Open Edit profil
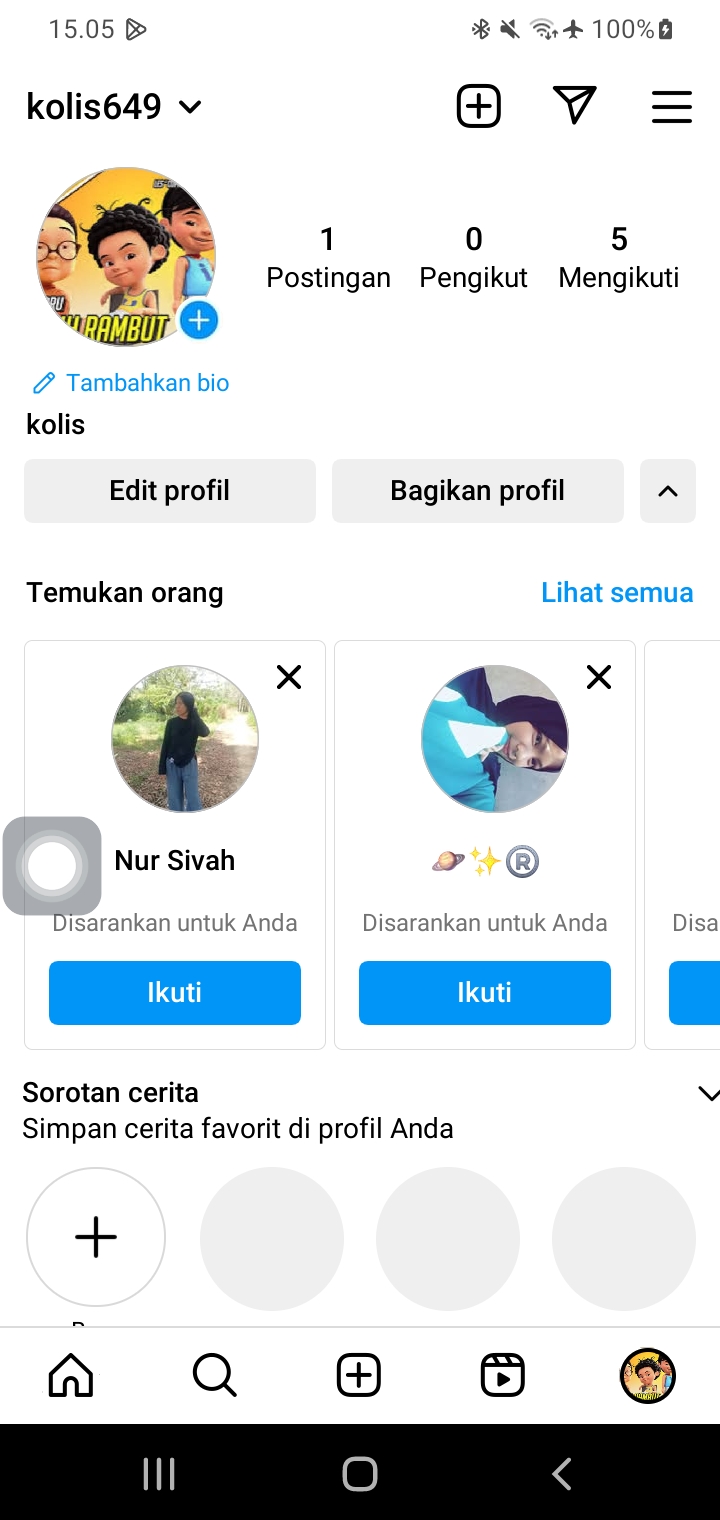The image size is (720, 1520). click(170, 491)
